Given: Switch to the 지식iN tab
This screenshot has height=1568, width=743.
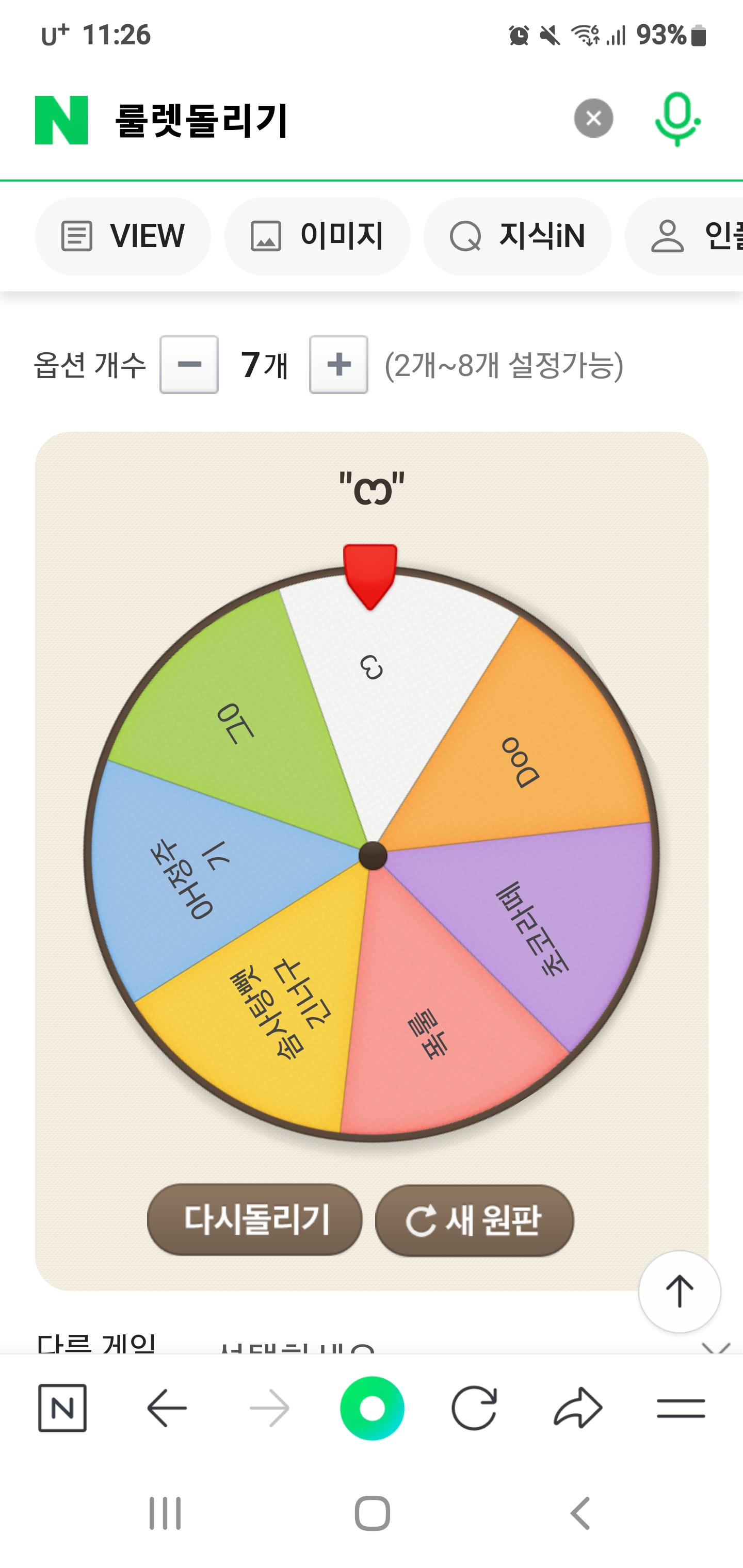Looking at the screenshot, I should coord(518,236).
